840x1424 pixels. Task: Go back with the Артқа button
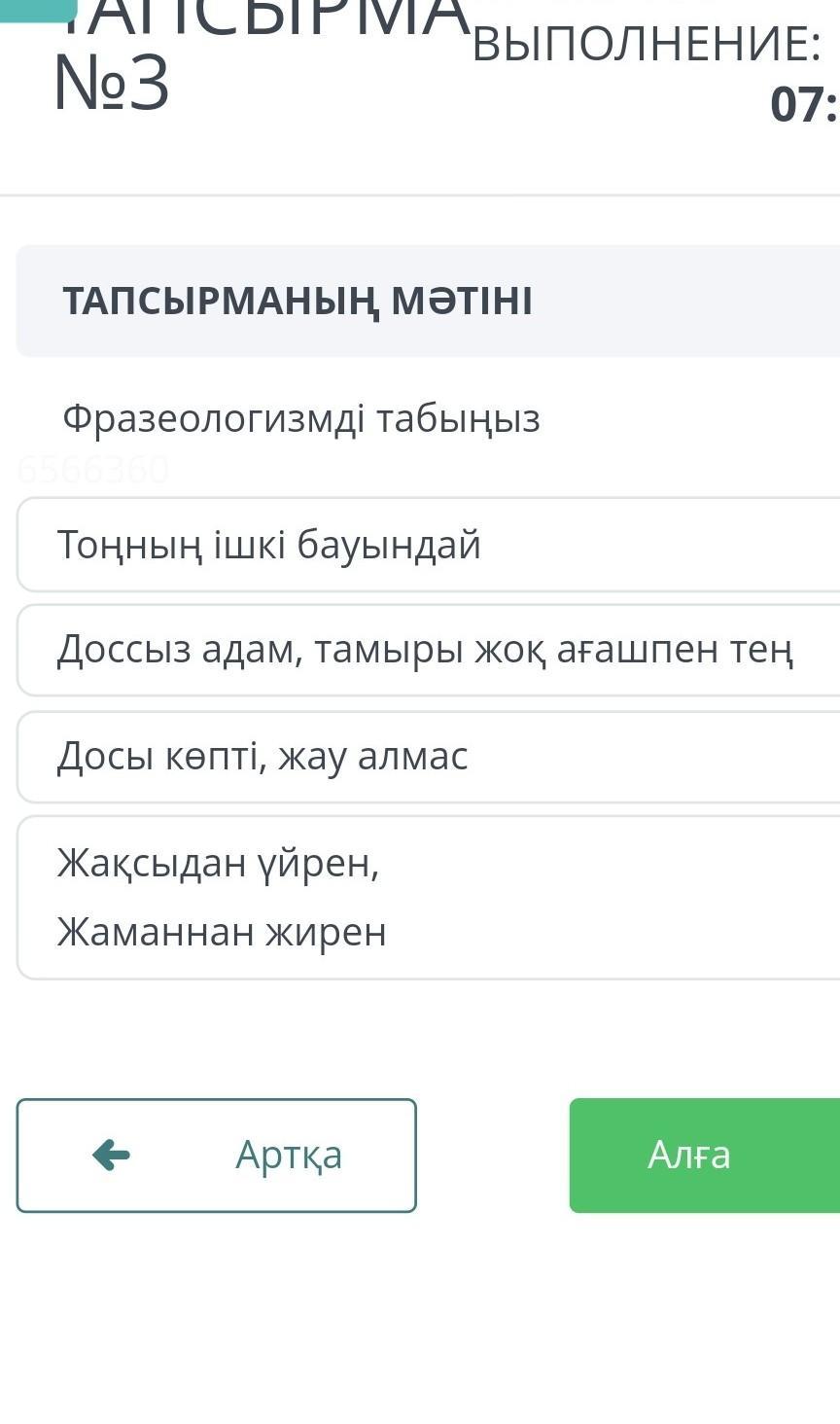tap(217, 1156)
